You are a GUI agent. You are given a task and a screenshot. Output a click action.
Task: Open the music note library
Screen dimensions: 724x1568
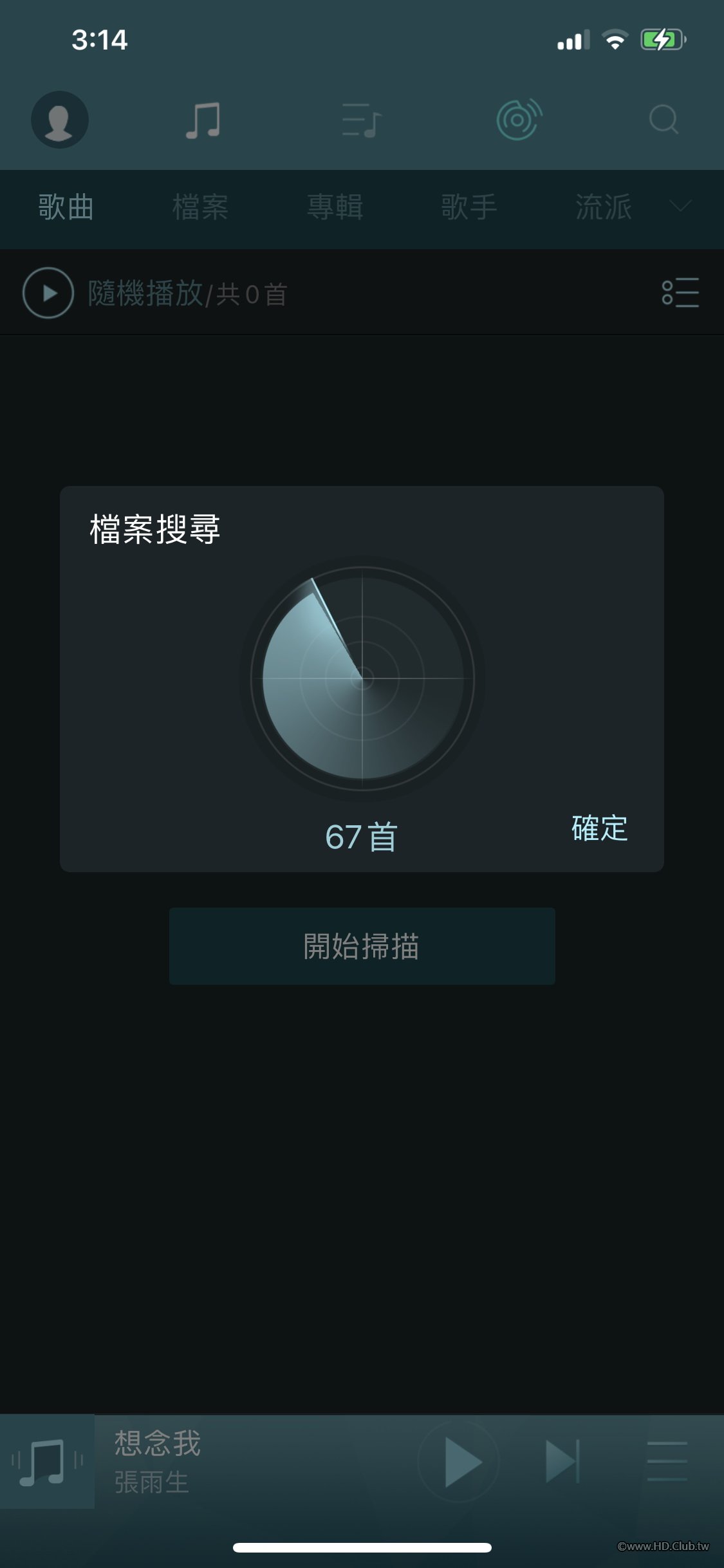(203, 120)
